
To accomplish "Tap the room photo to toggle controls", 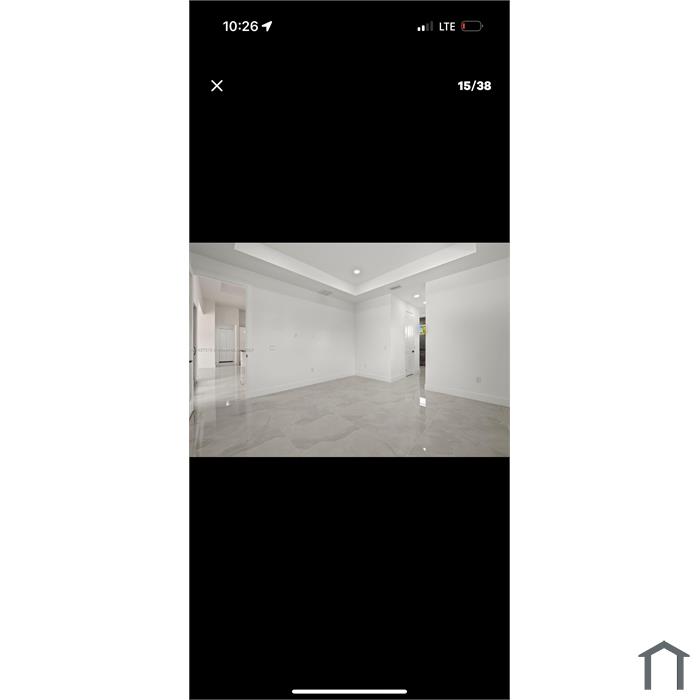I will coord(349,350).
